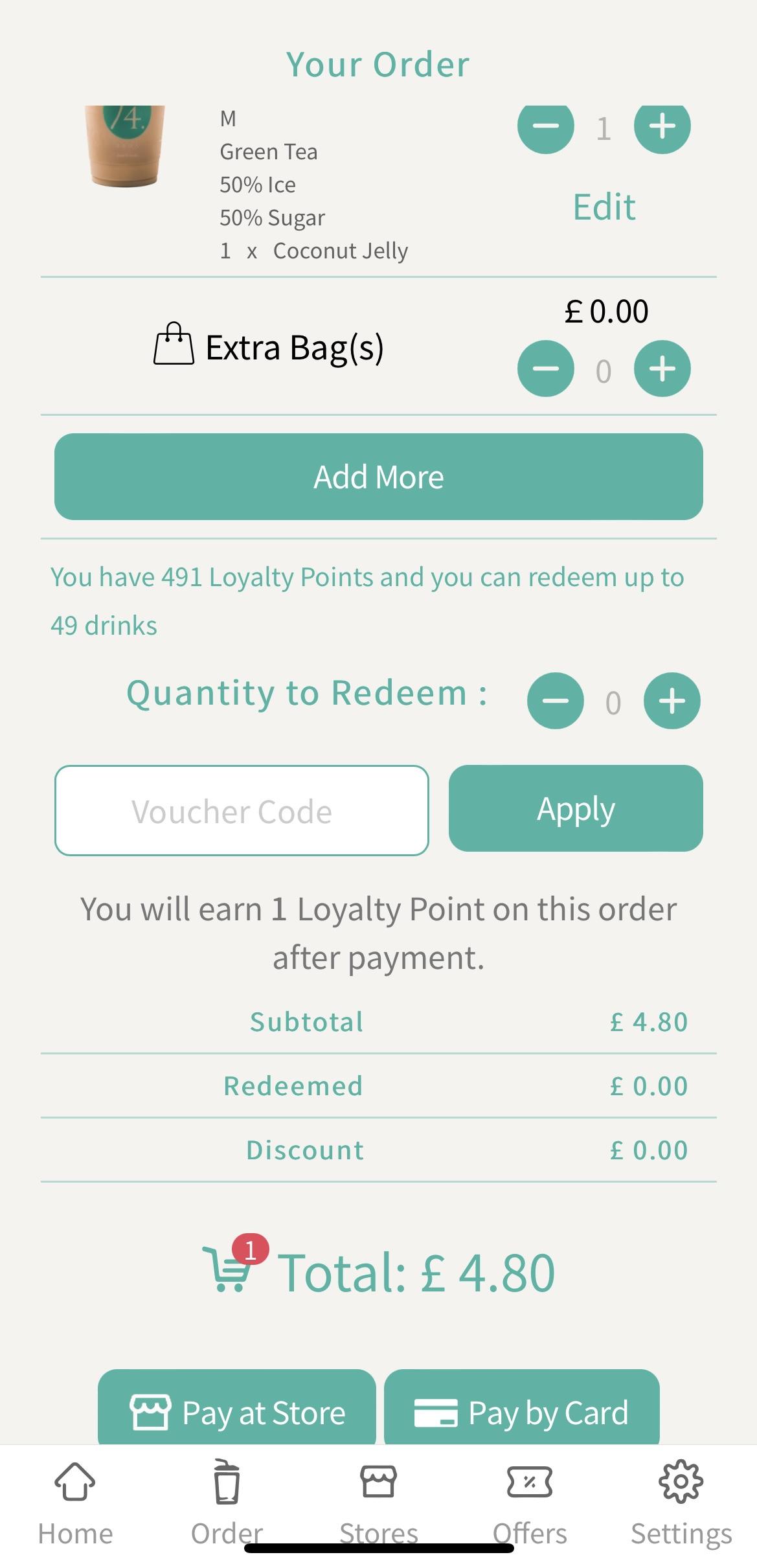The width and height of the screenshot is (757, 1568).
Task: Apply the voucher code
Action: 576,808
